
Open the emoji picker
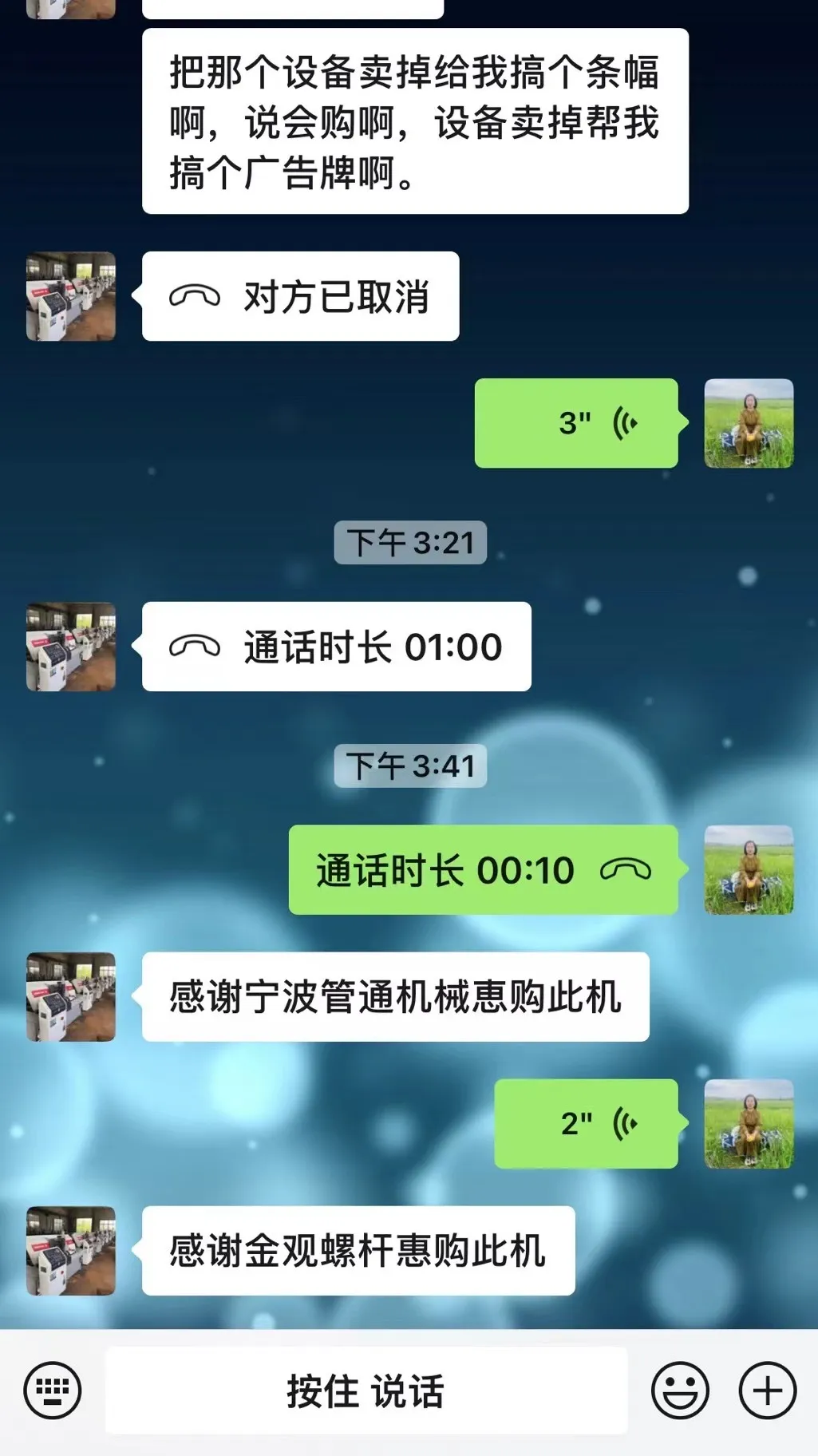pos(680,1390)
